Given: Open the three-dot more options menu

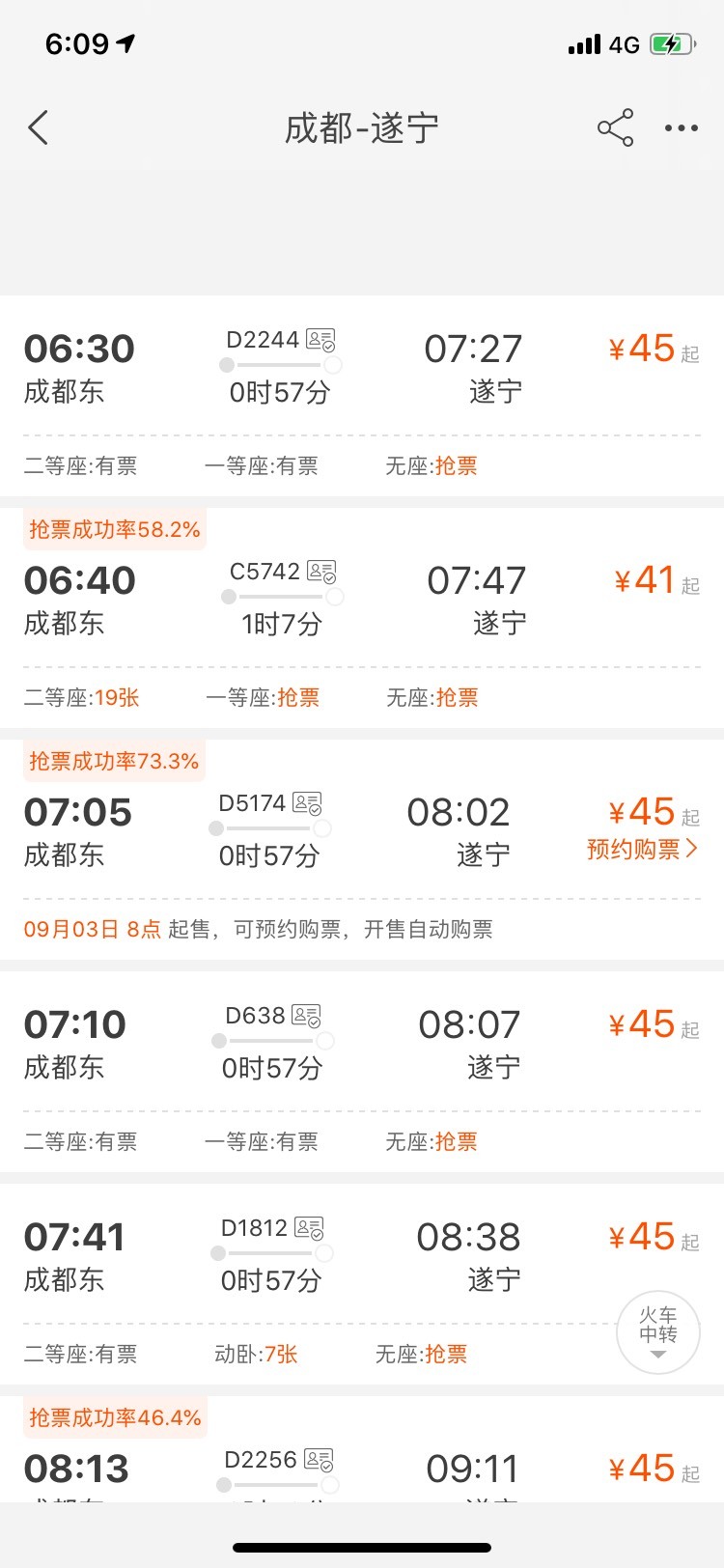Looking at the screenshot, I should [x=682, y=127].
